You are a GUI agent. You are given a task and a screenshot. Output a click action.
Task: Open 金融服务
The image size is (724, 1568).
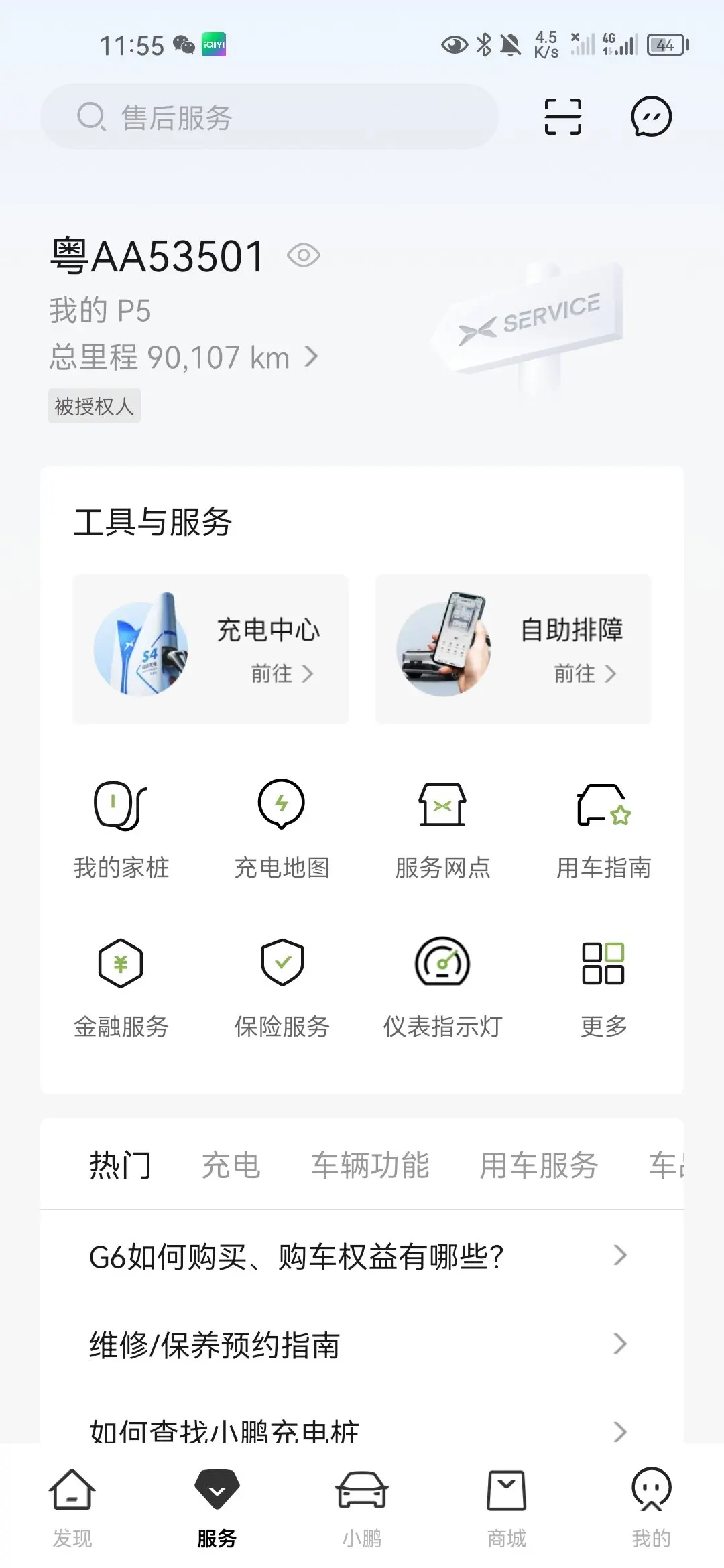[121, 988]
